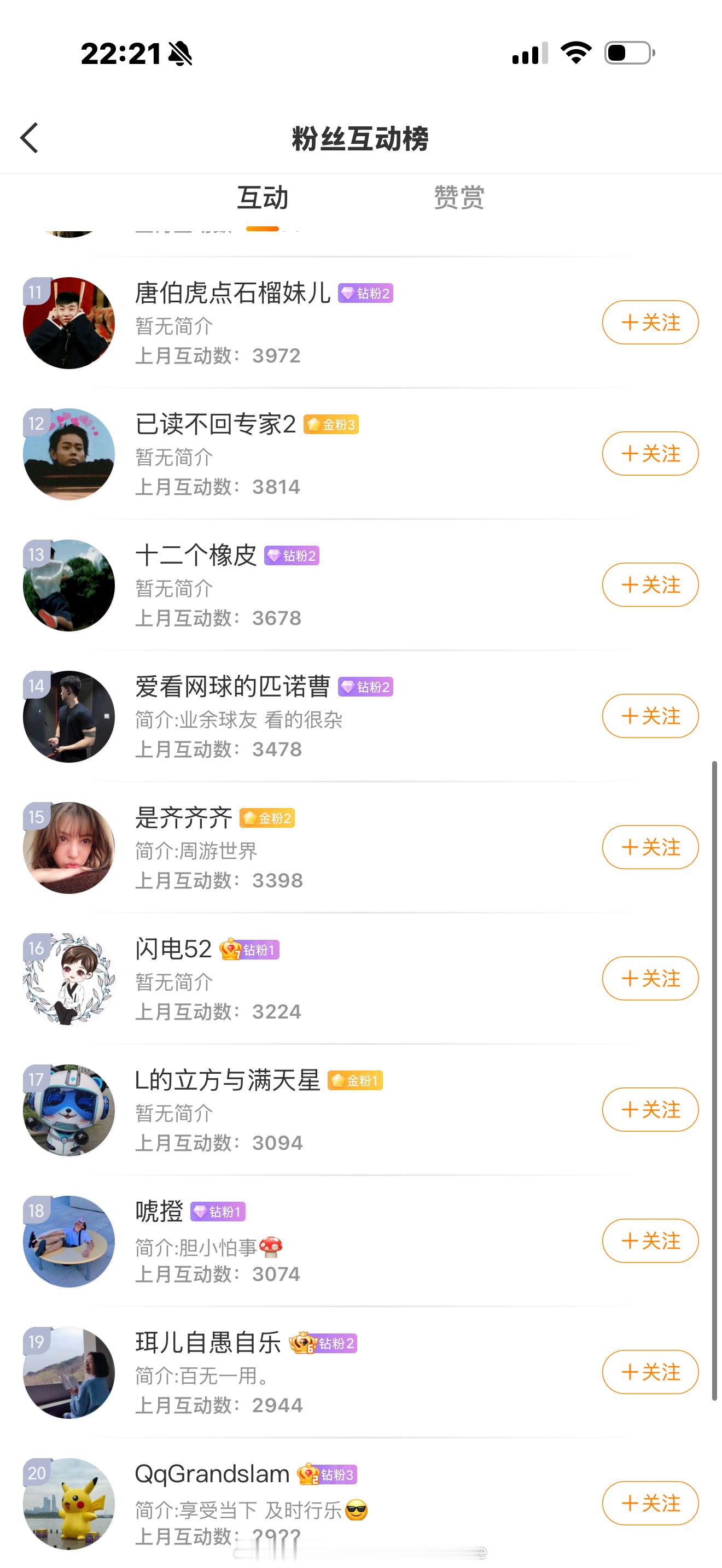Follow user 闪电52
722x1568 pixels.
[x=650, y=978]
